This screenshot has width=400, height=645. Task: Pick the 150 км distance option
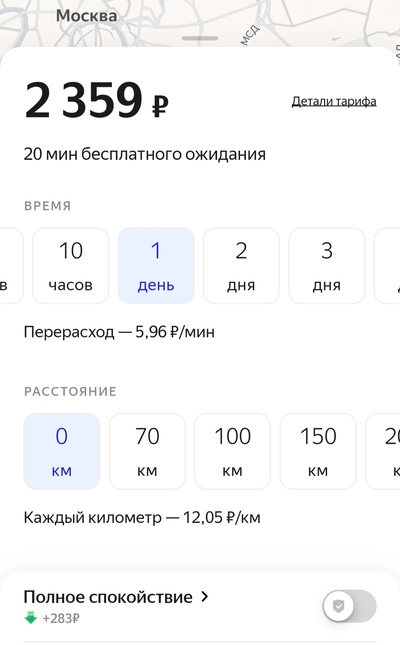(318, 451)
